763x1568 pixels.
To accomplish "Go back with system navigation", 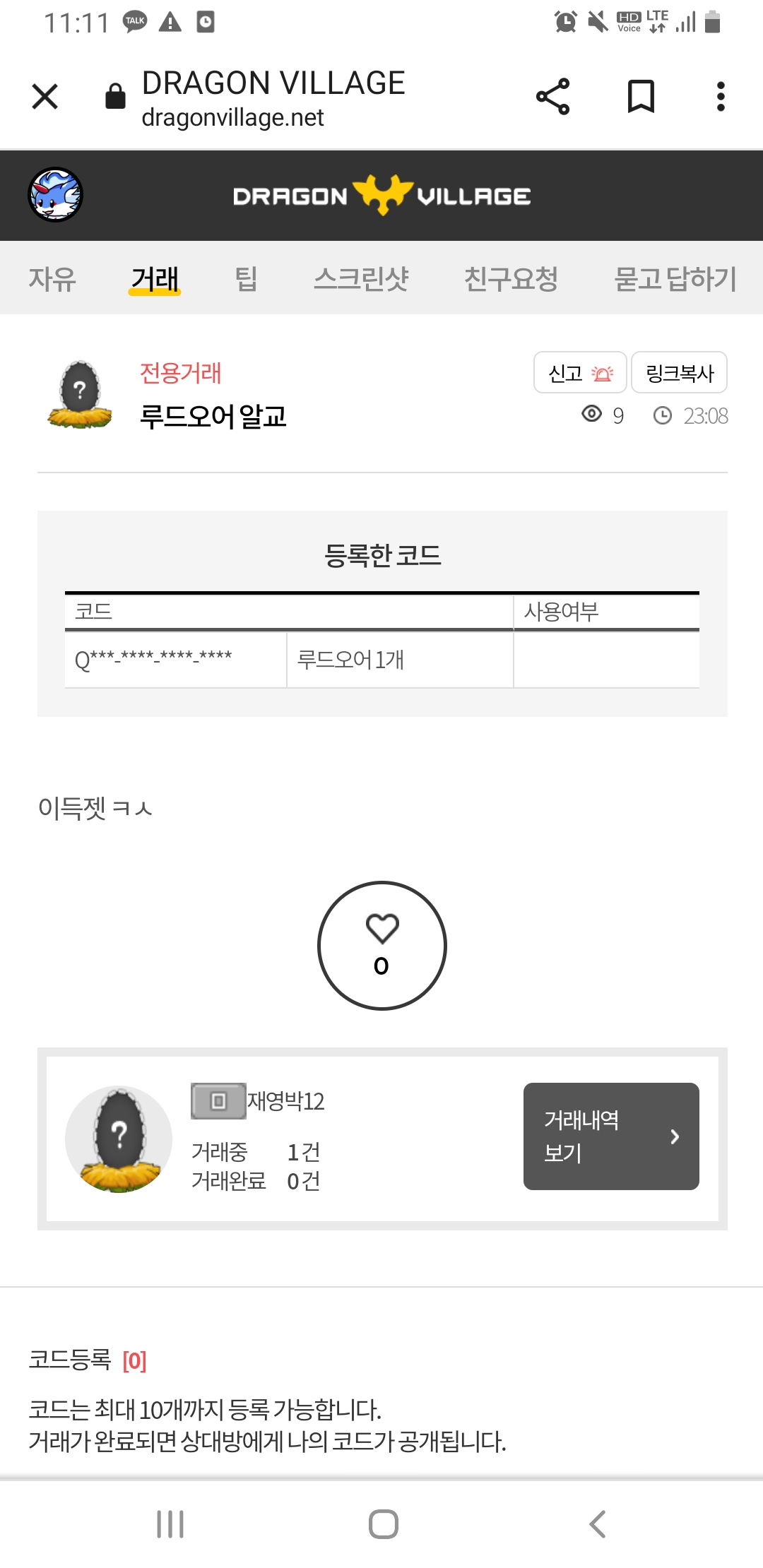I will pos(598,1524).
